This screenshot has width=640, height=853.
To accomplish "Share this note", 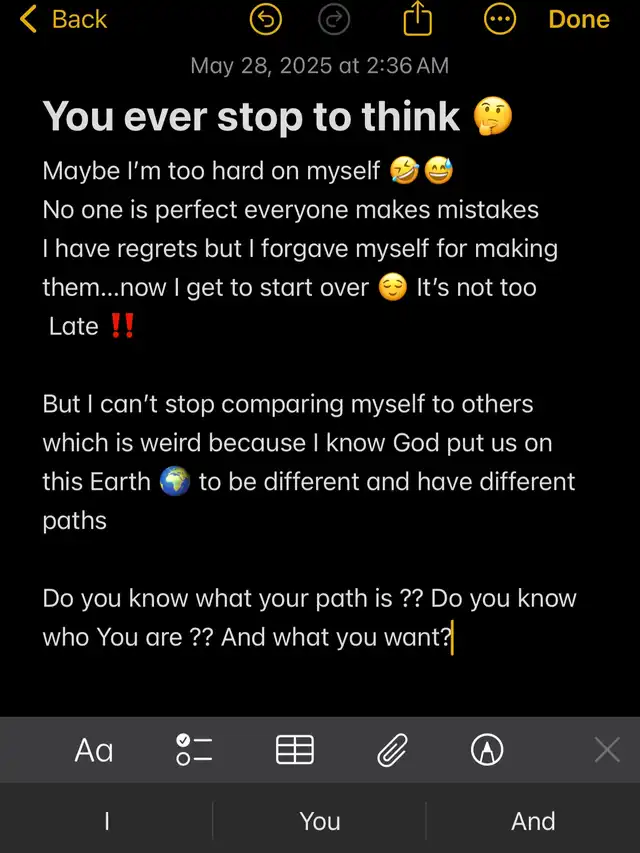I will pyautogui.click(x=417, y=20).
